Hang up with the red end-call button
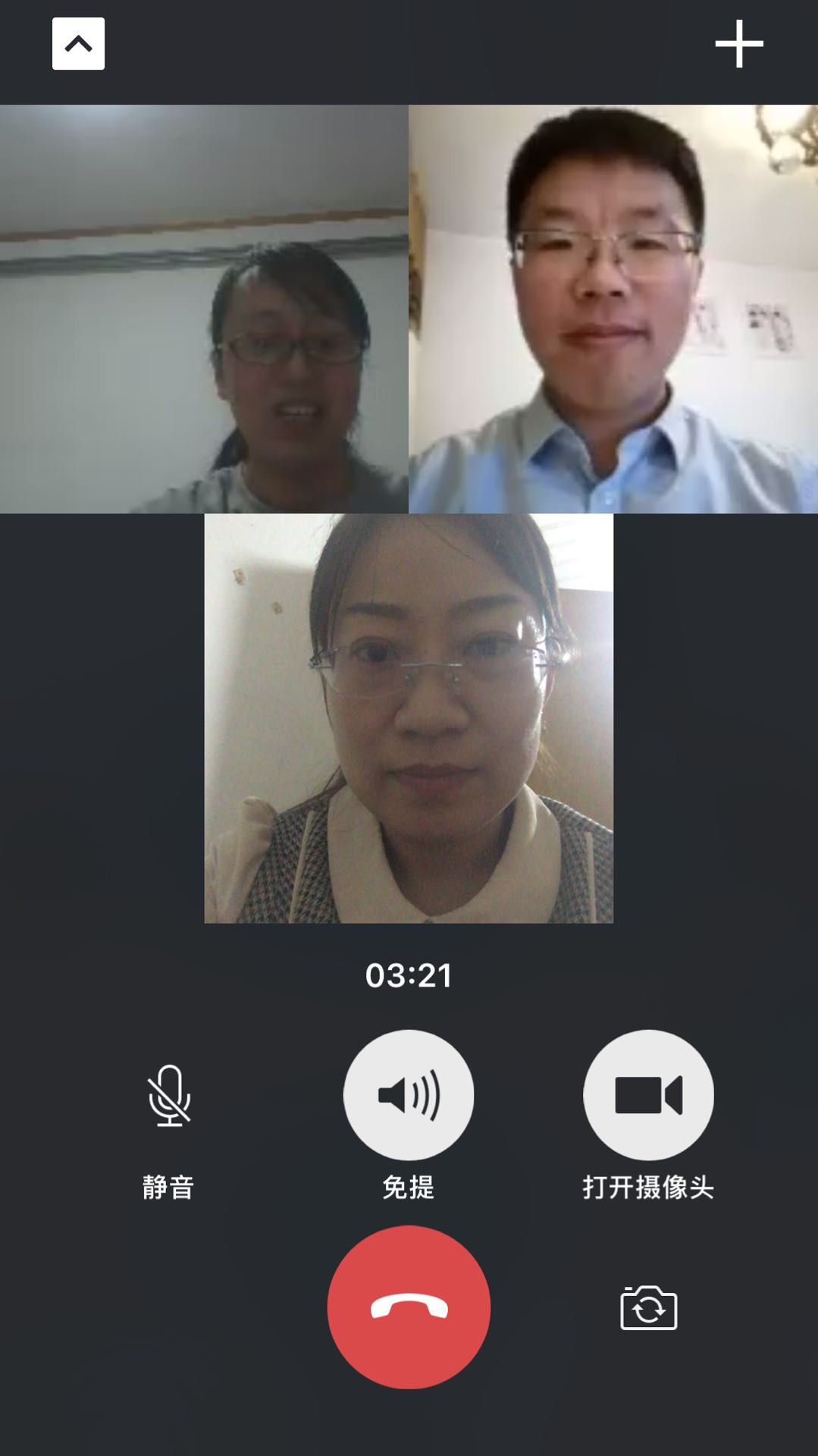The width and height of the screenshot is (818, 1456). pos(409,1307)
